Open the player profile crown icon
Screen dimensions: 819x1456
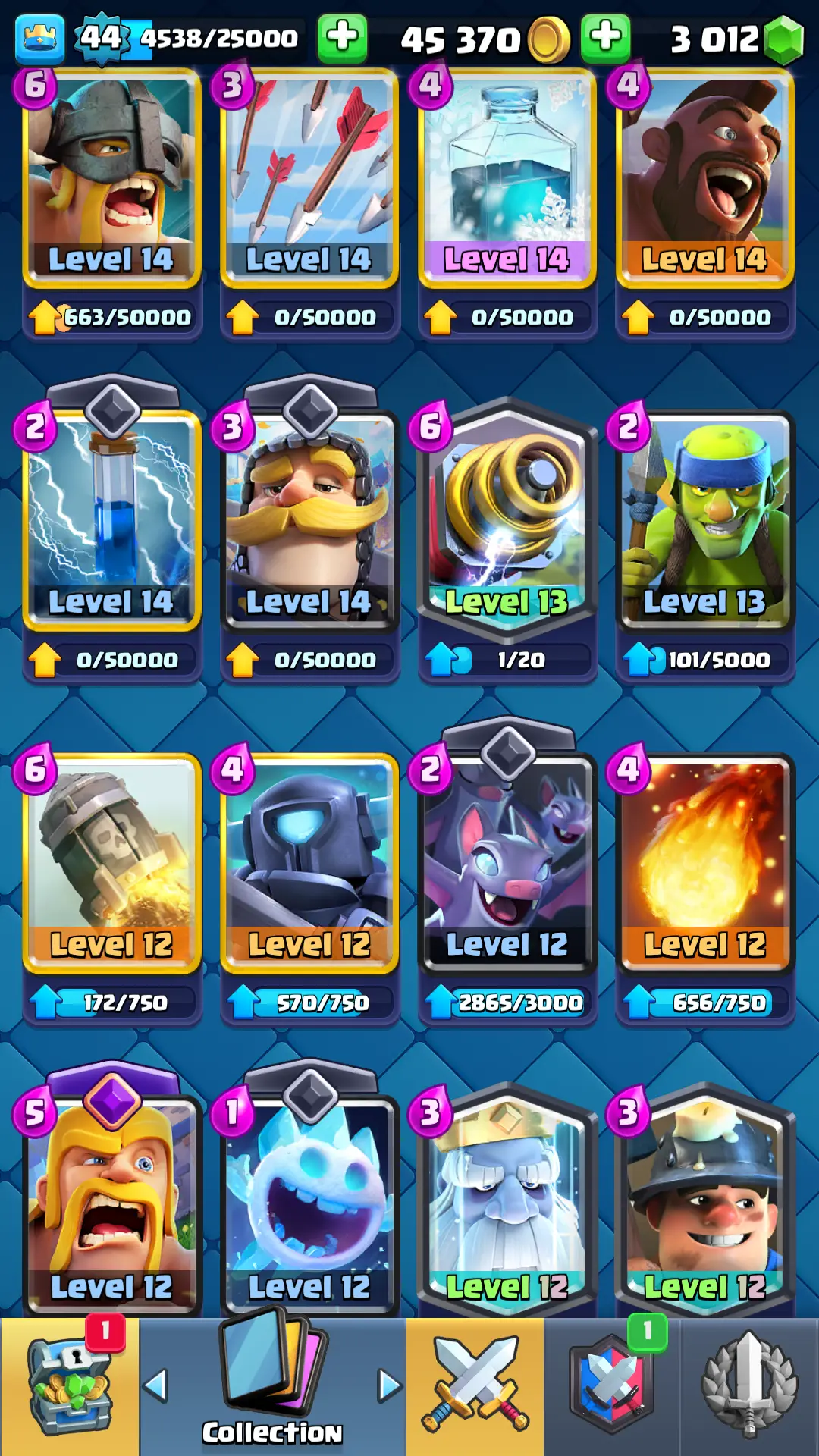coord(39,38)
